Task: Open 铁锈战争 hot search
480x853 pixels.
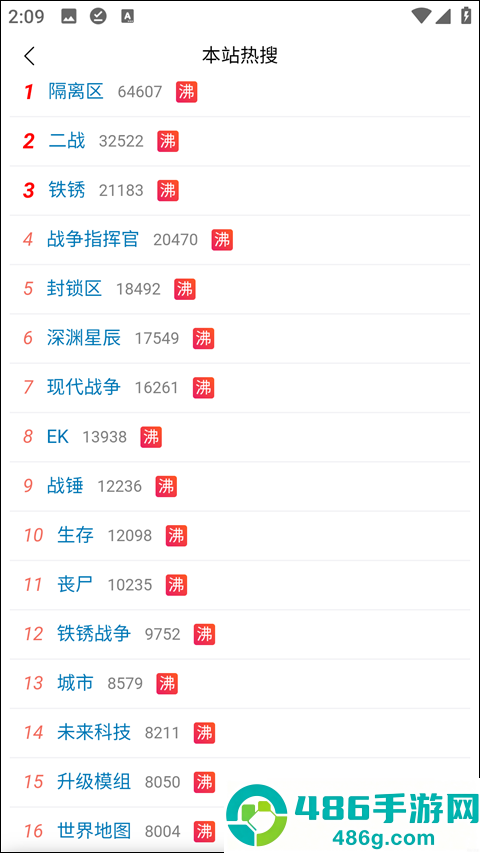Action: tap(240, 634)
